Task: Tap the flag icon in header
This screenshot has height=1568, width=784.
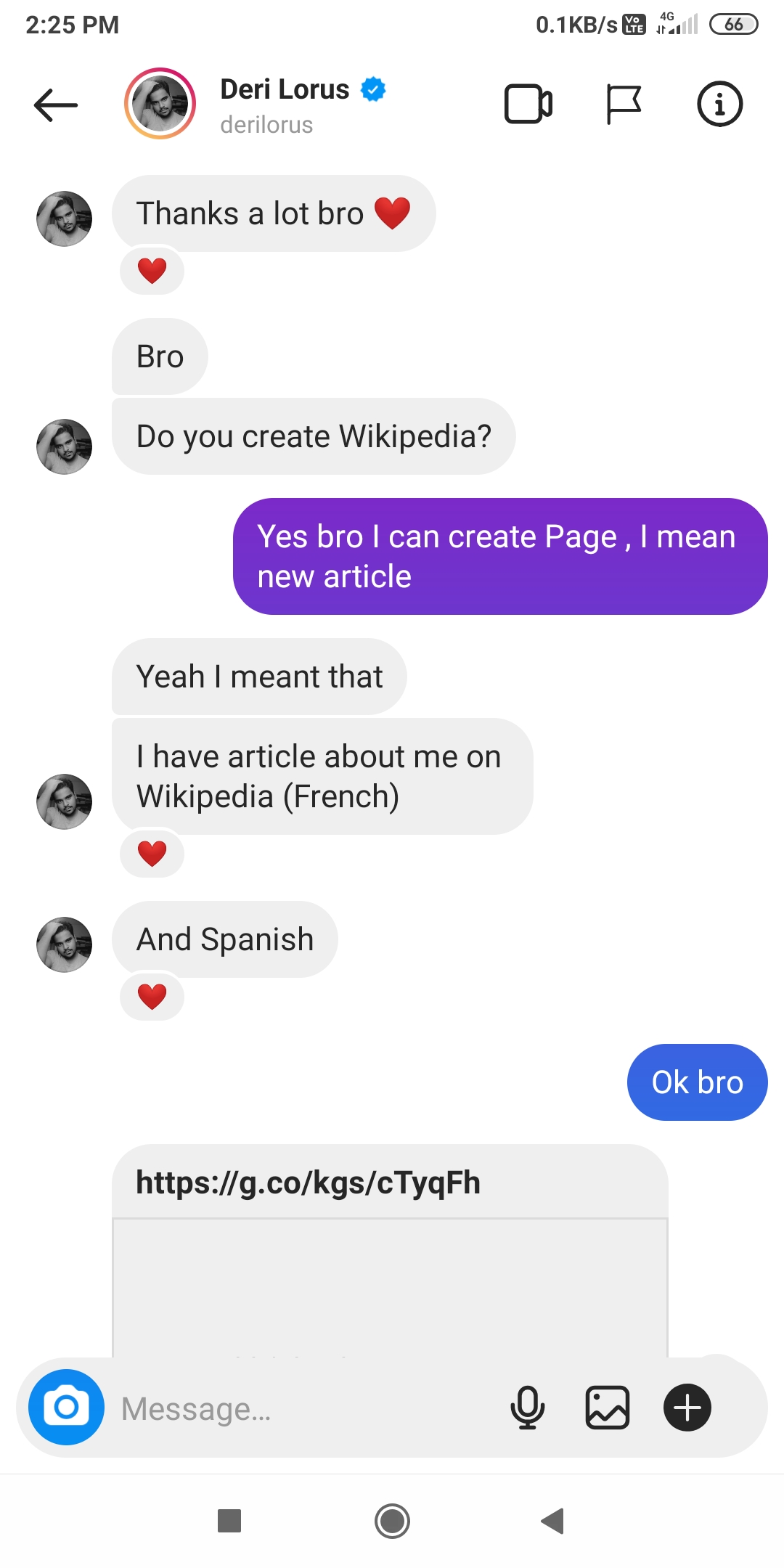Action: 623,105
